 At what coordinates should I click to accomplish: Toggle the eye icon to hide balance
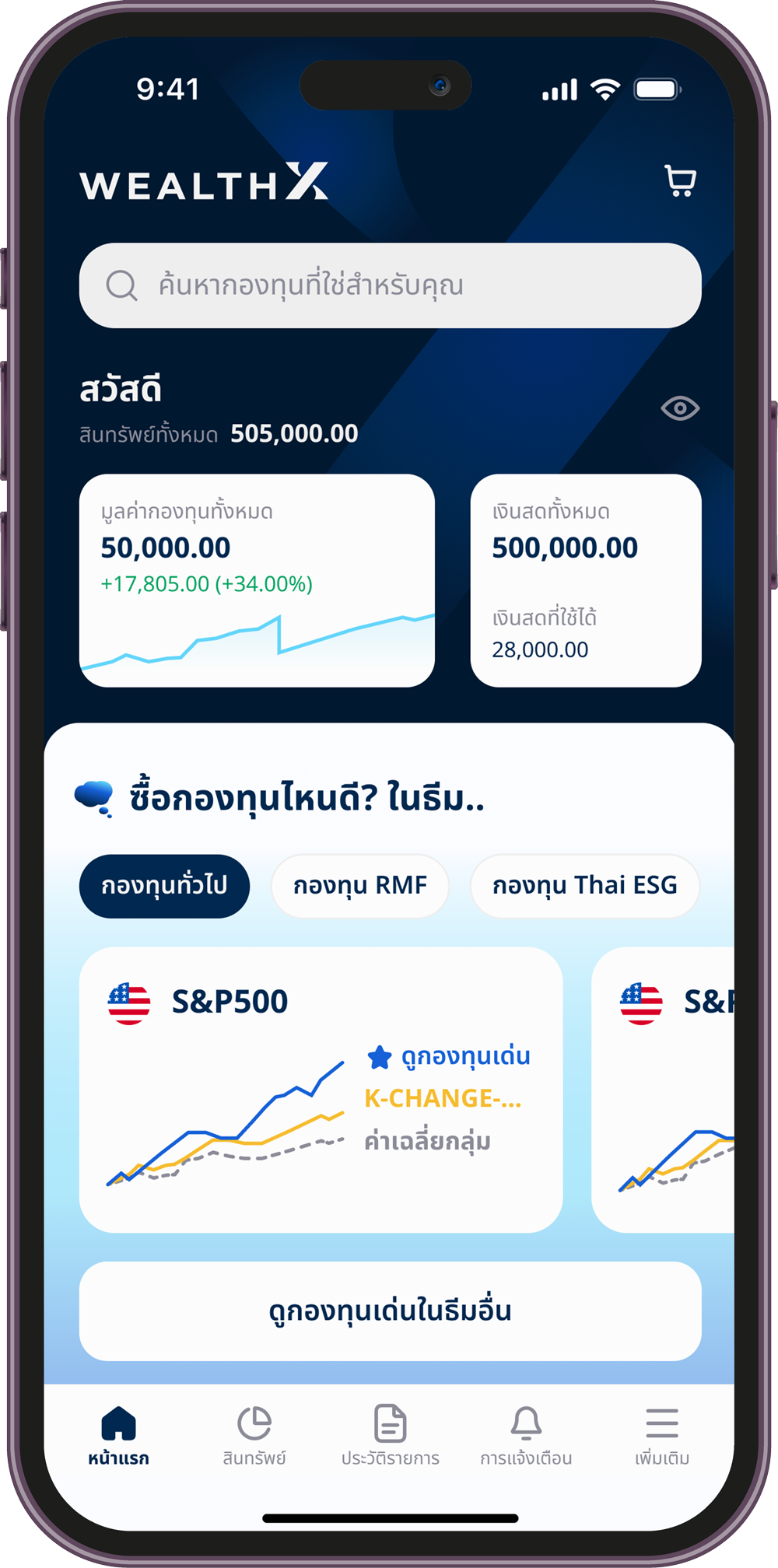[679, 408]
